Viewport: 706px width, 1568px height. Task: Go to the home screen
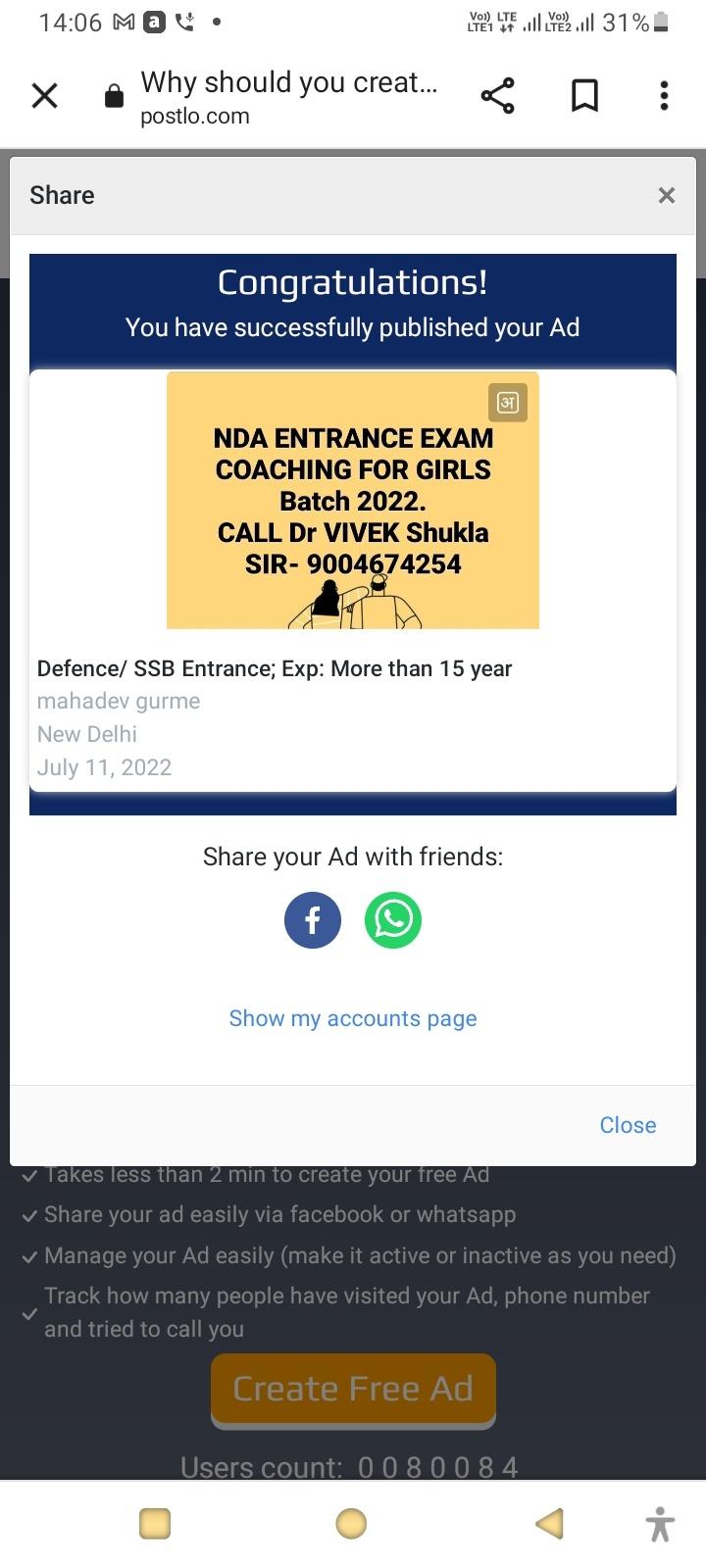click(351, 1524)
